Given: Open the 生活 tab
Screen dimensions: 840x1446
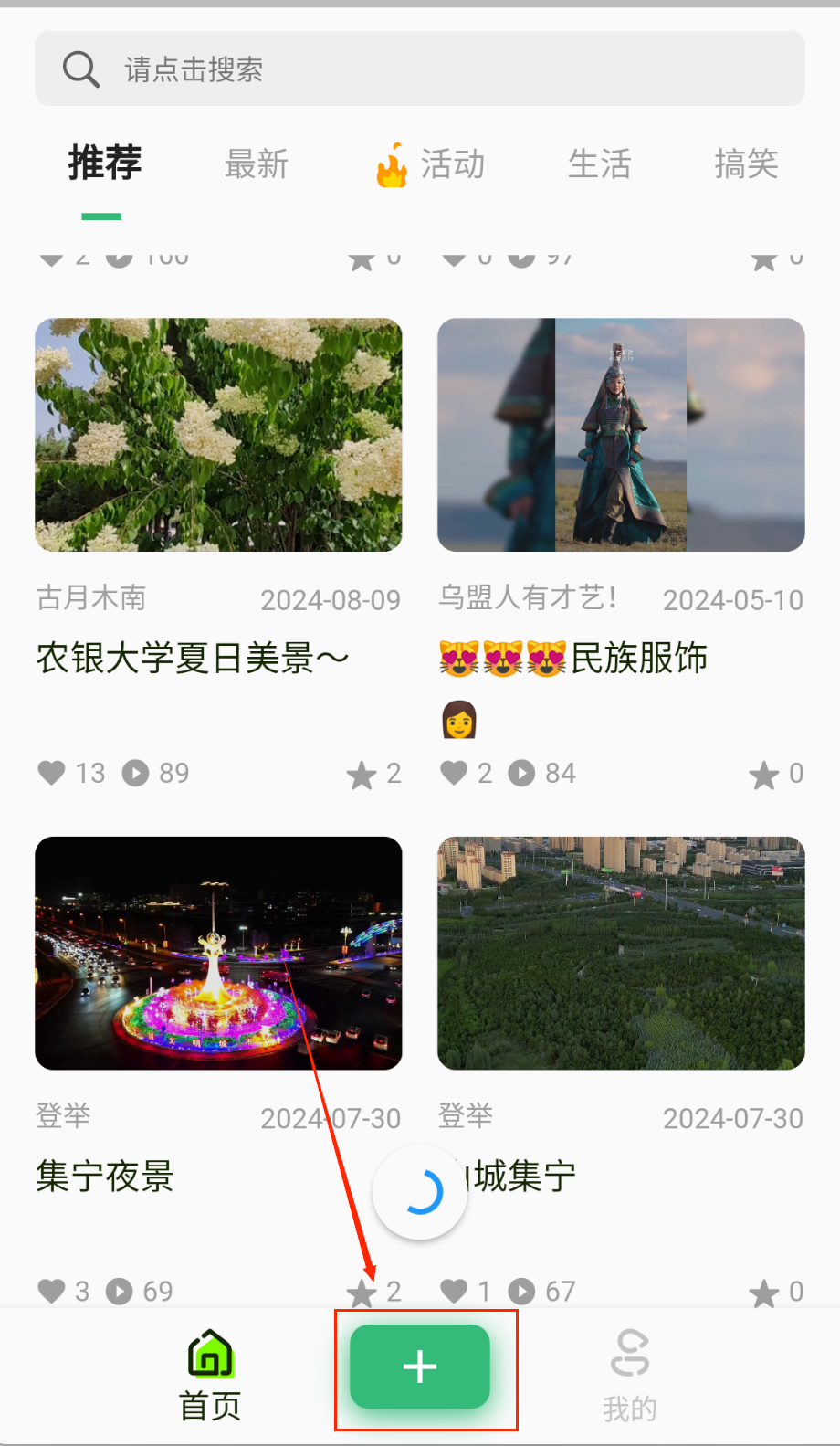Looking at the screenshot, I should tap(599, 164).
